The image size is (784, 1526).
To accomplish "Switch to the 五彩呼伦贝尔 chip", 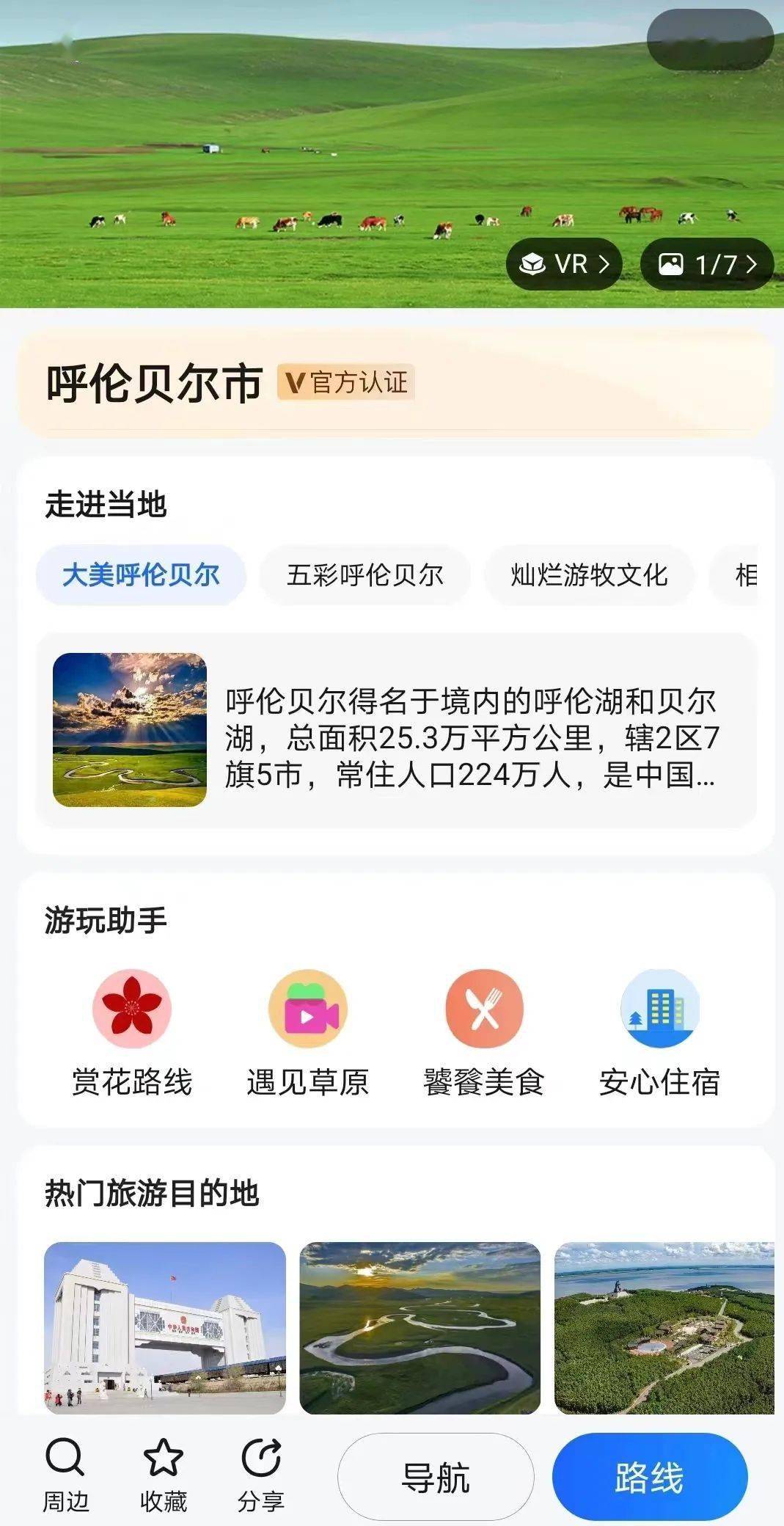I will click(x=364, y=575).
